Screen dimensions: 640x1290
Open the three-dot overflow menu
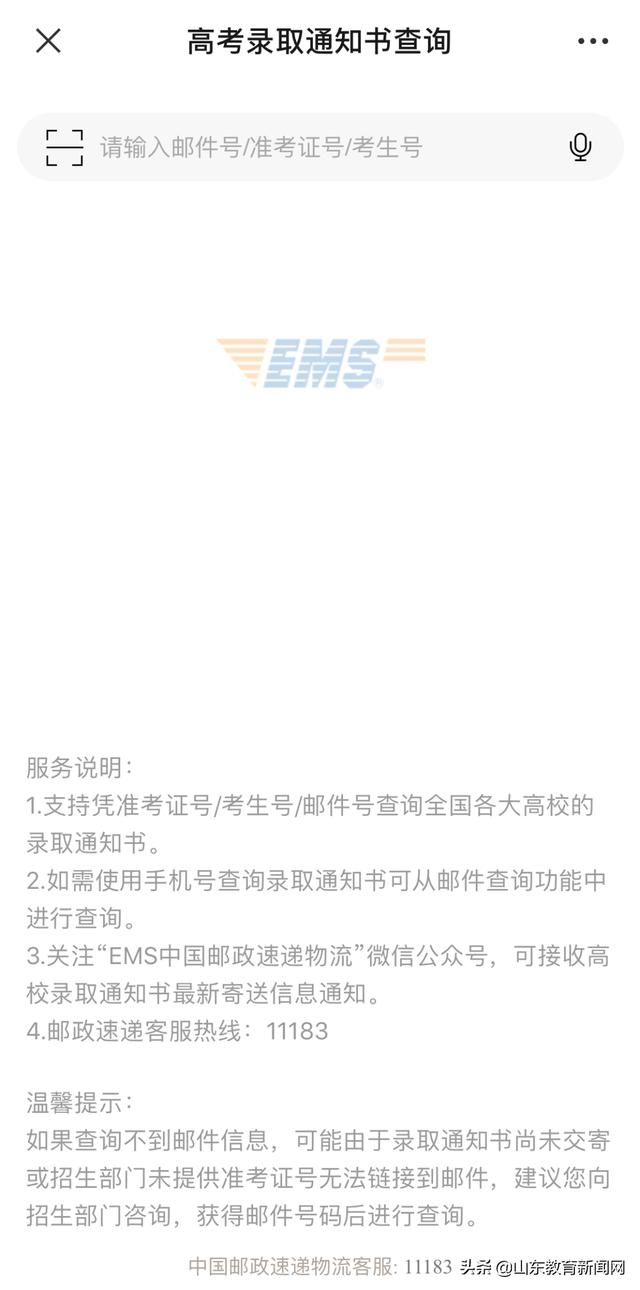[592, 42]
